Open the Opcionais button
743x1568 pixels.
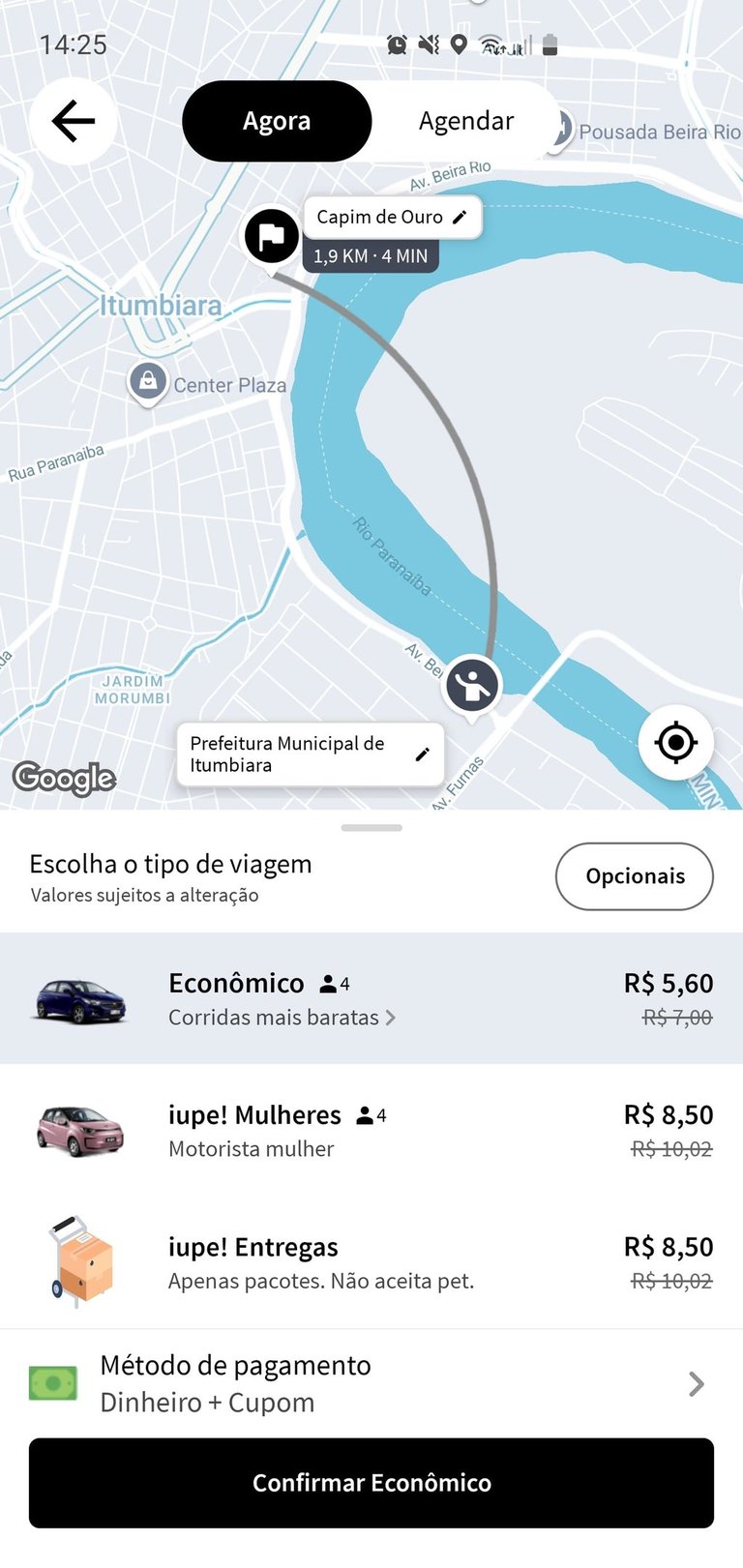point(634,876)
